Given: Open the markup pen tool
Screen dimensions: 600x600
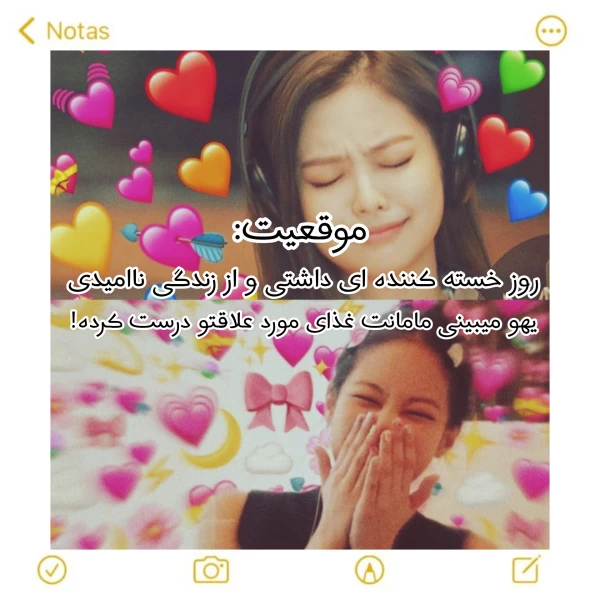Looking at the screenshot, I should [369, 570].
